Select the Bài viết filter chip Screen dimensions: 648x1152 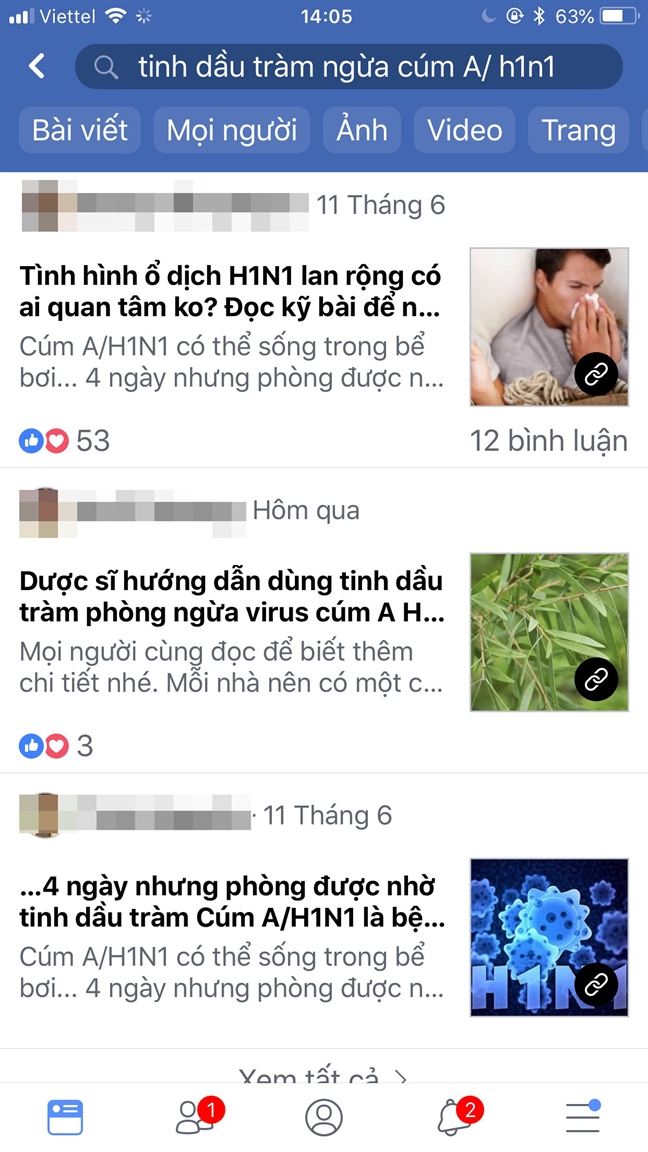[80, 130]
